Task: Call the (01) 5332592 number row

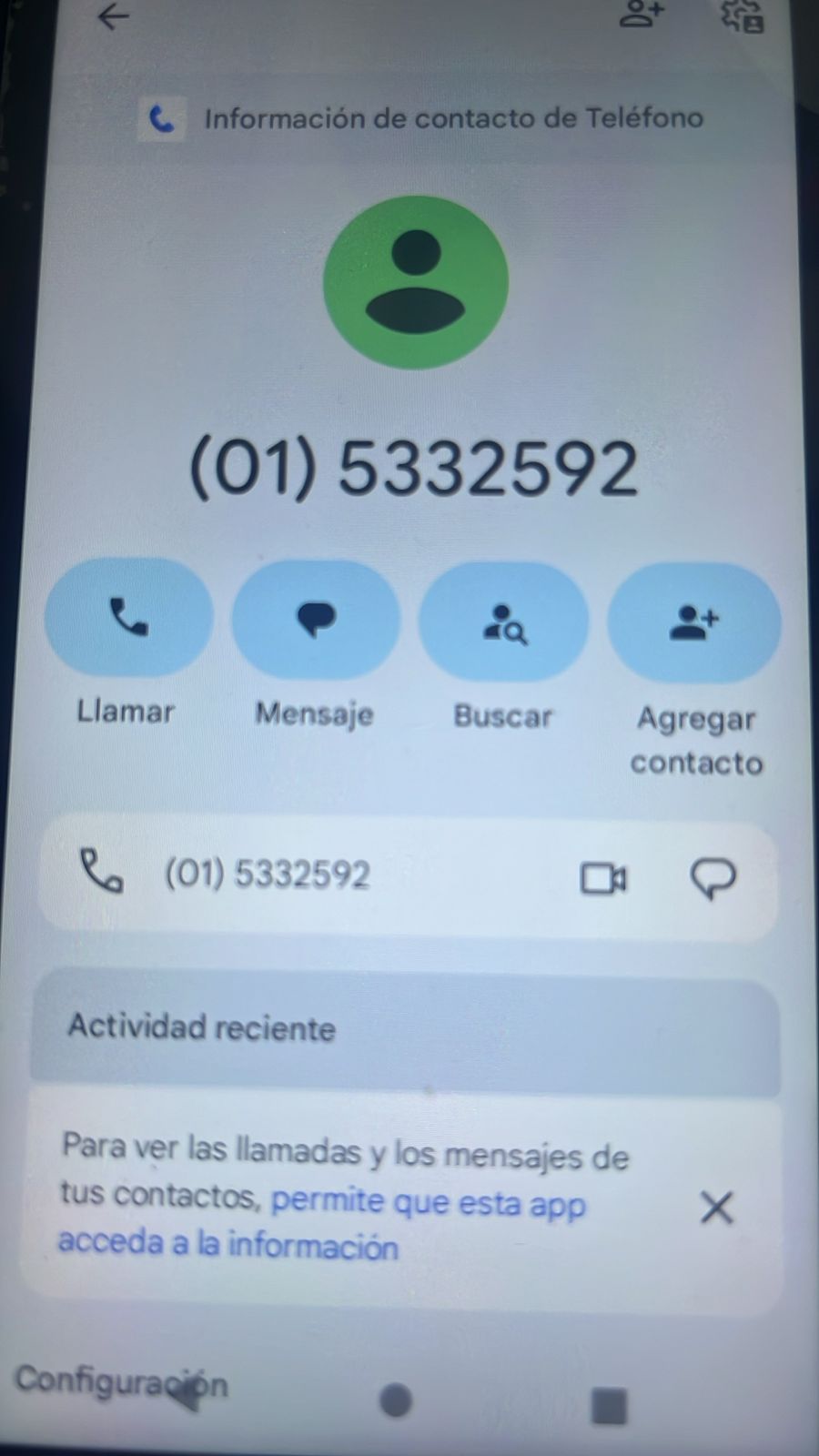Action: [x=266, y=875]
